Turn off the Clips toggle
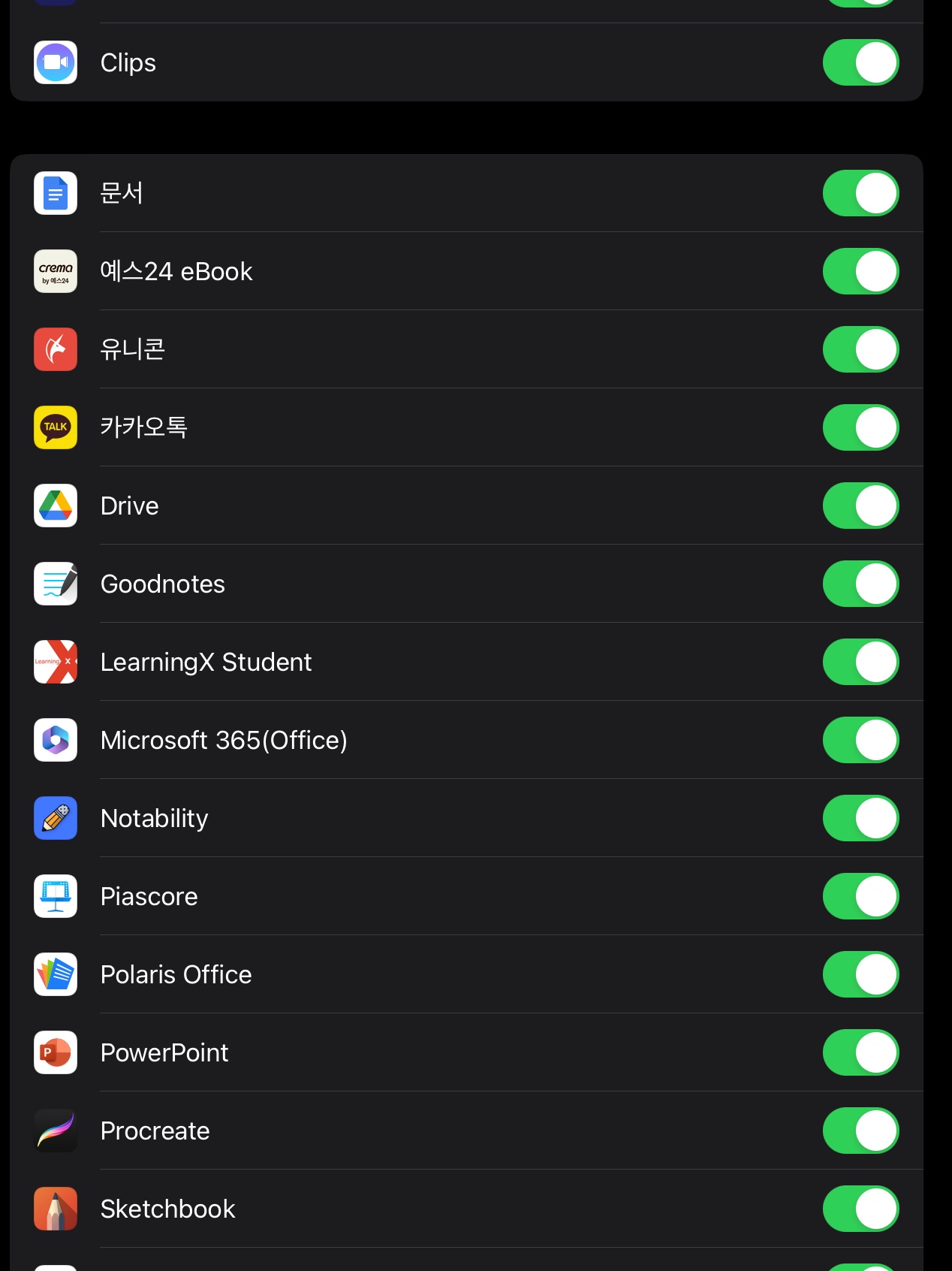 click(x=860, y=62)
